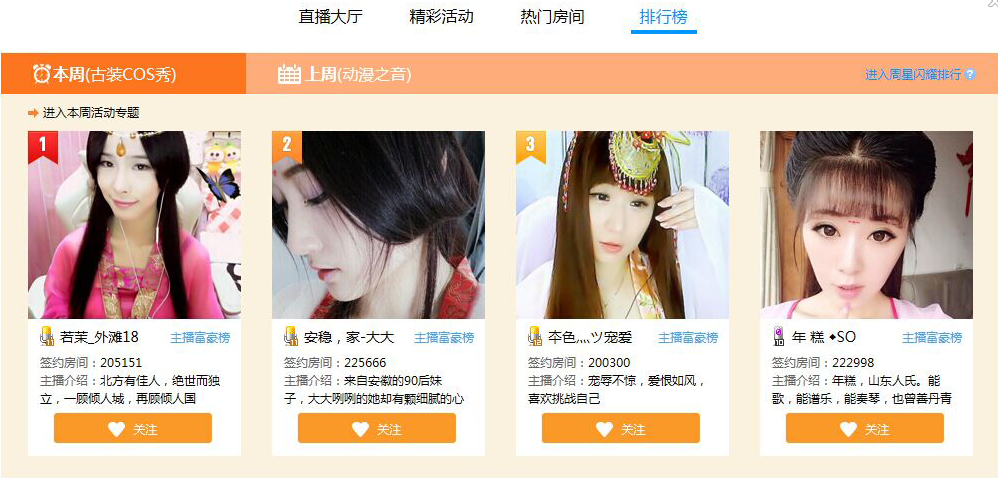This screenshot has height=478, width=998.
Task: Follow 年糕◆SO with 关注 button
Action: click(x=865, y=428)
